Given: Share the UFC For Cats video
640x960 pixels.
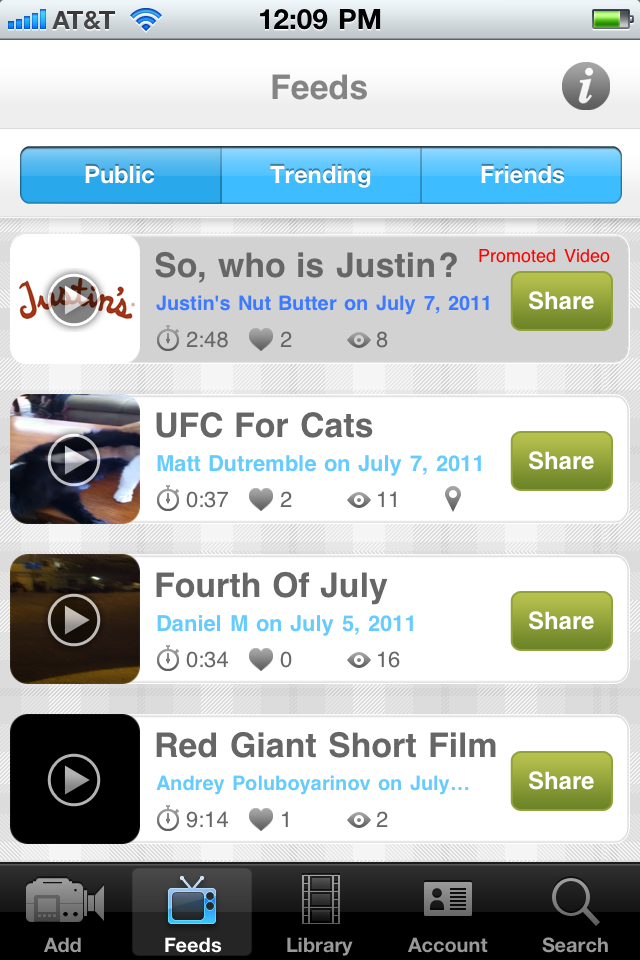Looking at the screenshot, I should pos(561,461).
